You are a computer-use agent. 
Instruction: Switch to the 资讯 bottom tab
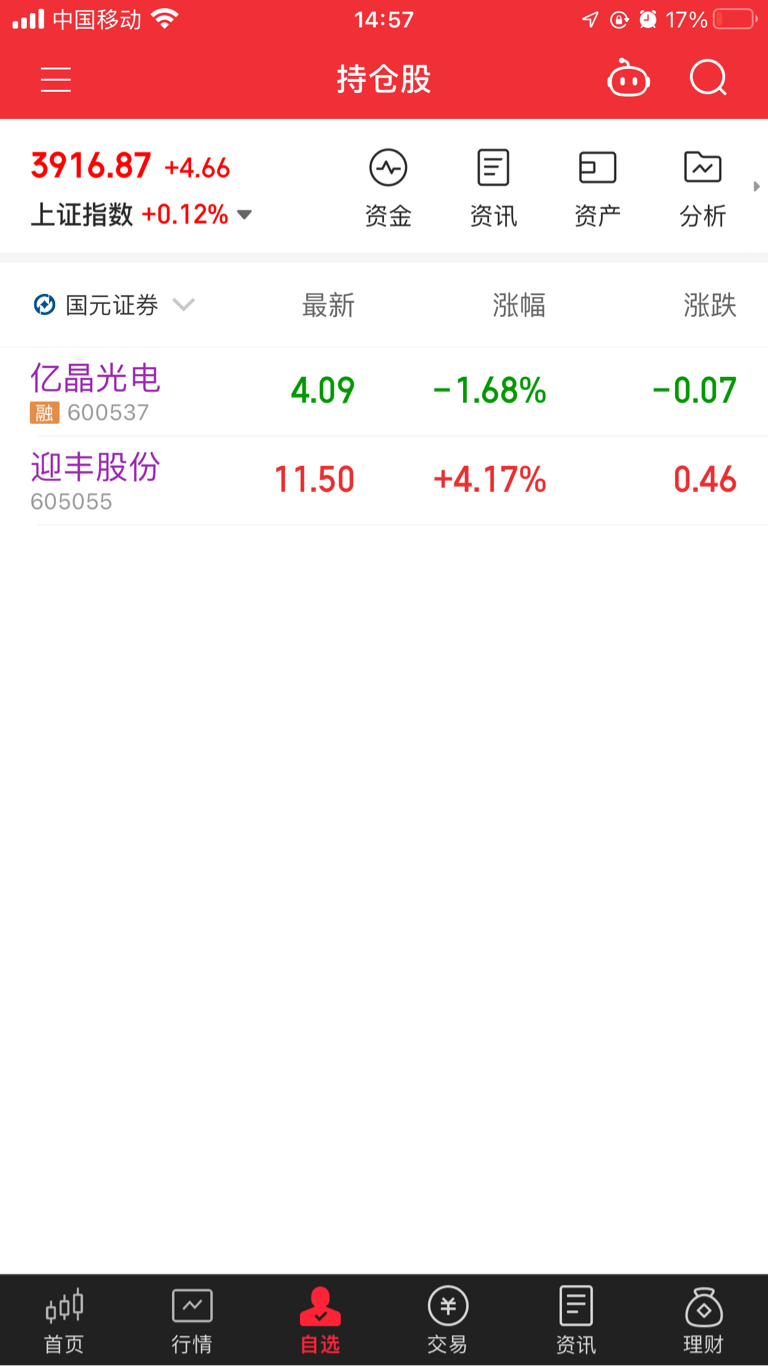coord(576,1320)
